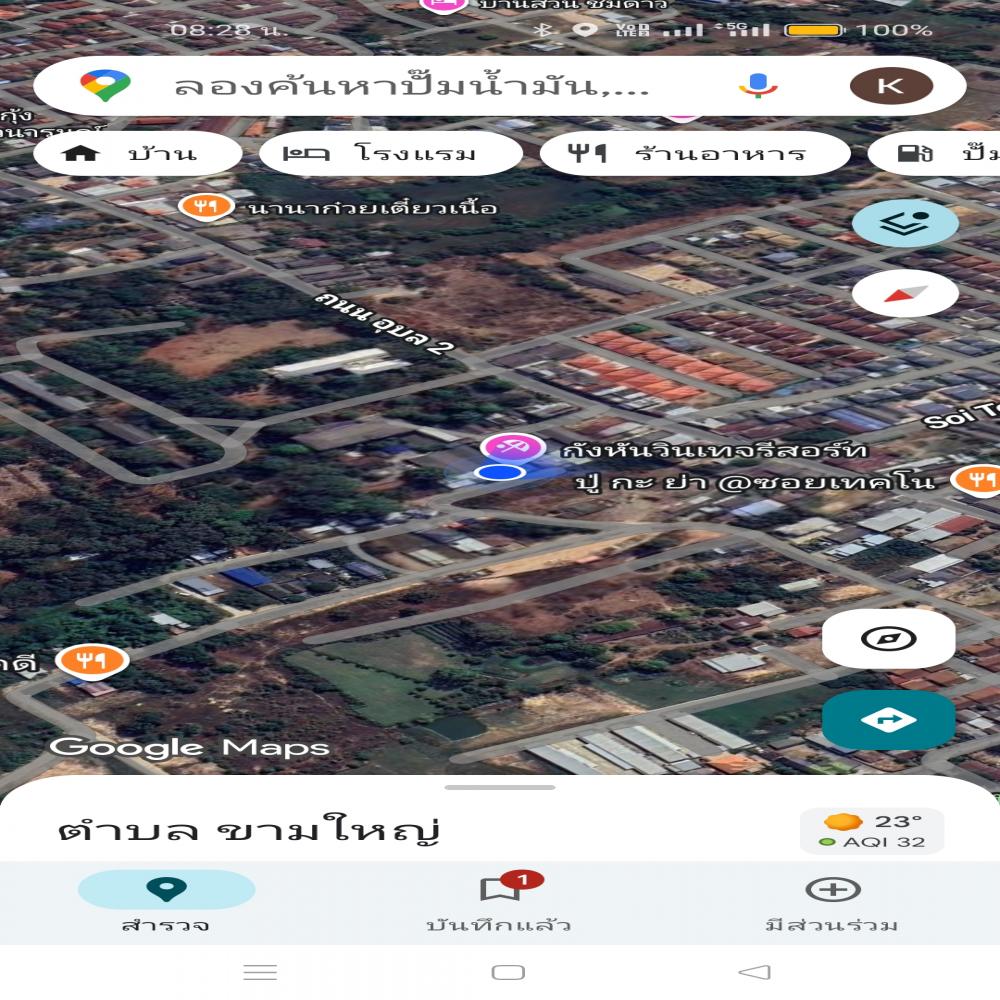Screen dimensions: 1000x1000
Task: Go back with the system back button
Action: pos(754,972)
